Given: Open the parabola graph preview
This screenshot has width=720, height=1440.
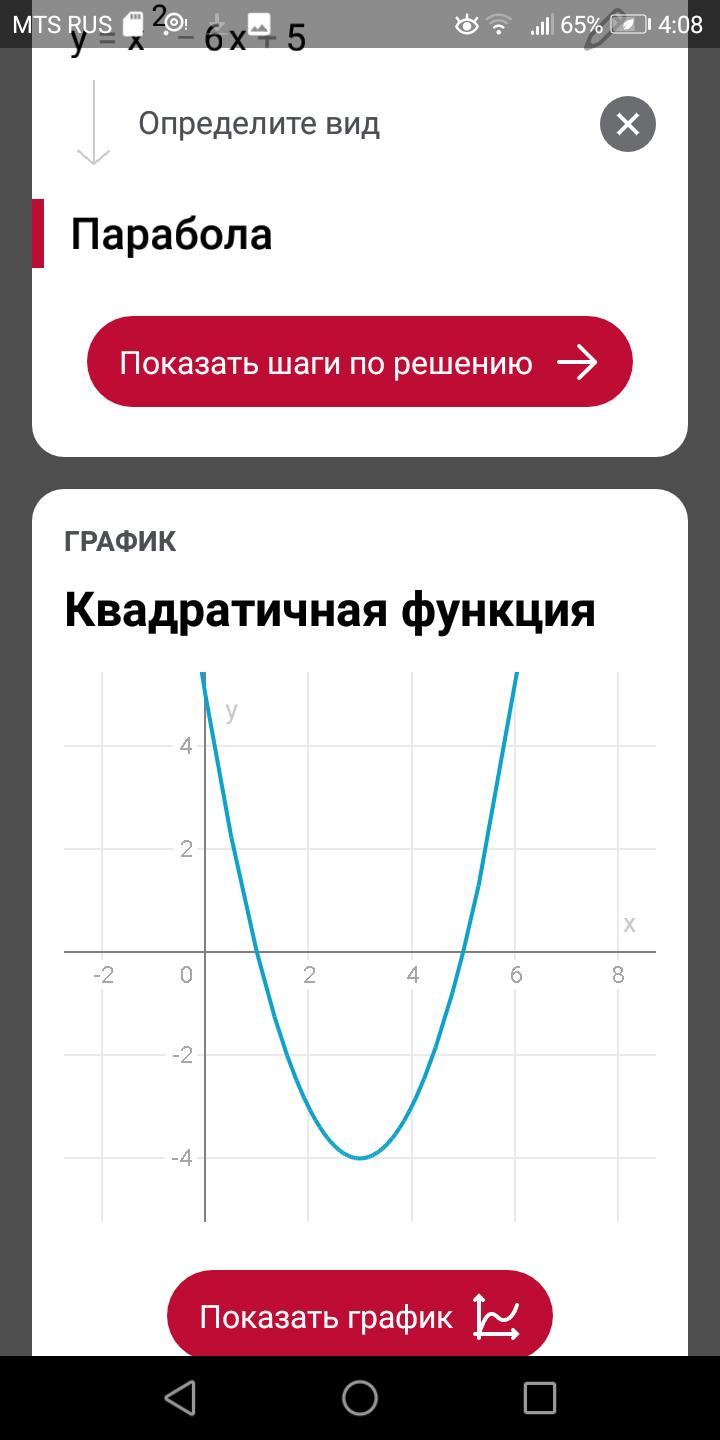Looking at the screenshot, I should [359, 945].
